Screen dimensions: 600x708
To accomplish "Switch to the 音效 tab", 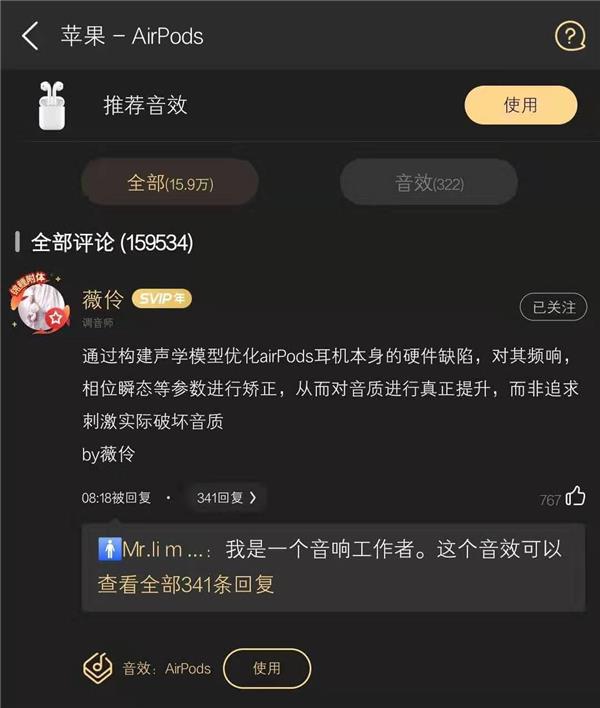I will 428,182.
